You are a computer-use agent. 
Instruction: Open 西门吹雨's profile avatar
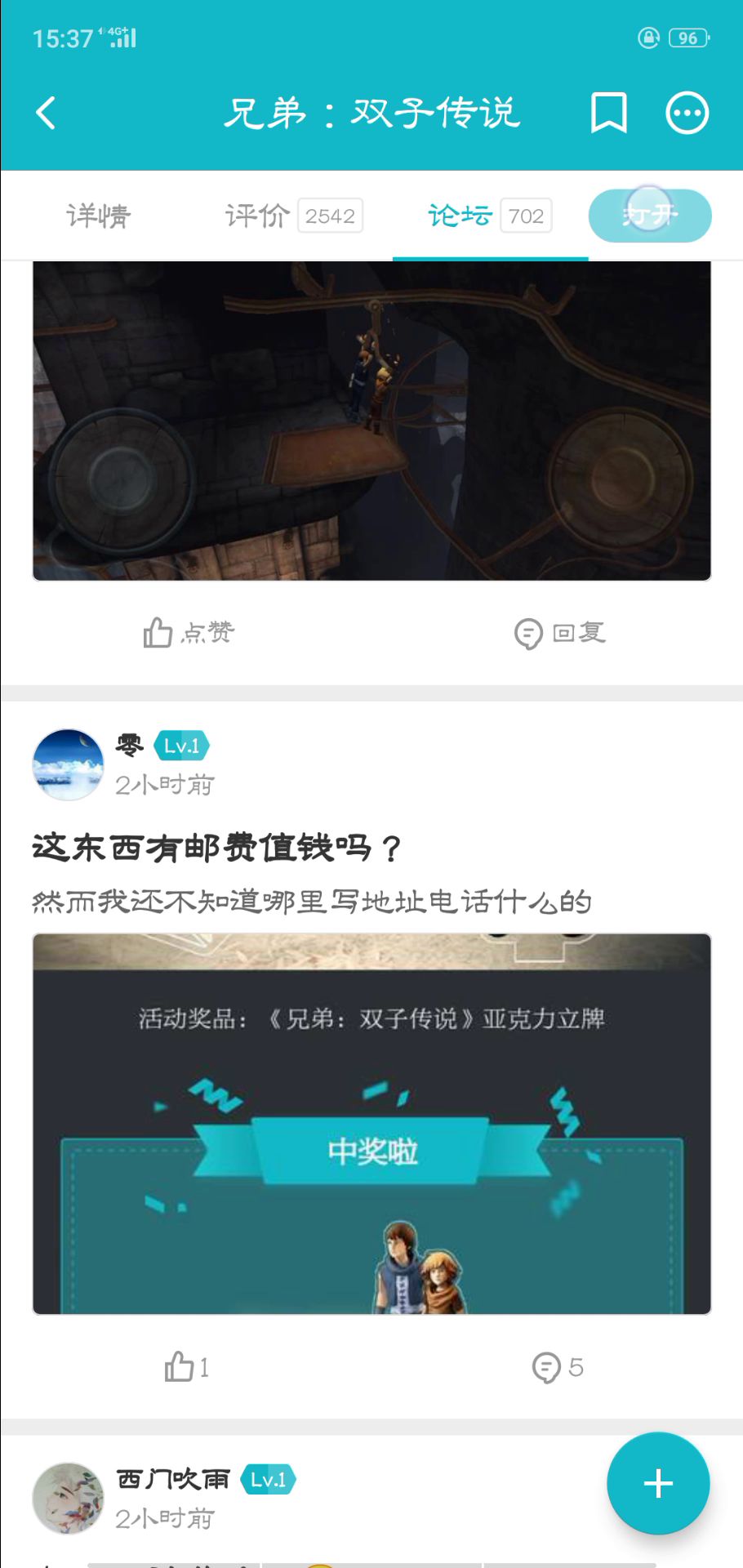68,1498
